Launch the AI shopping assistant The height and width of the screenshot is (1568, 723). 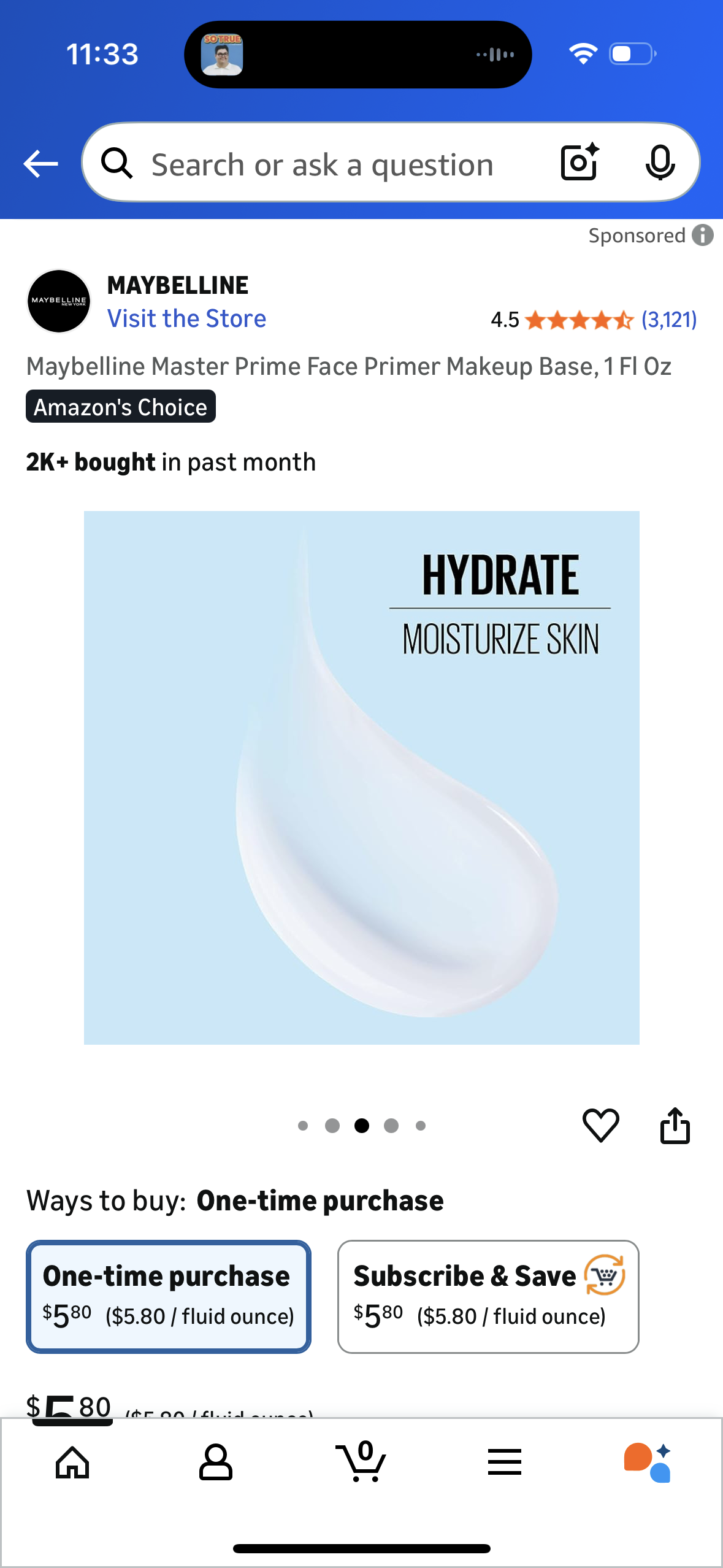648,1462
